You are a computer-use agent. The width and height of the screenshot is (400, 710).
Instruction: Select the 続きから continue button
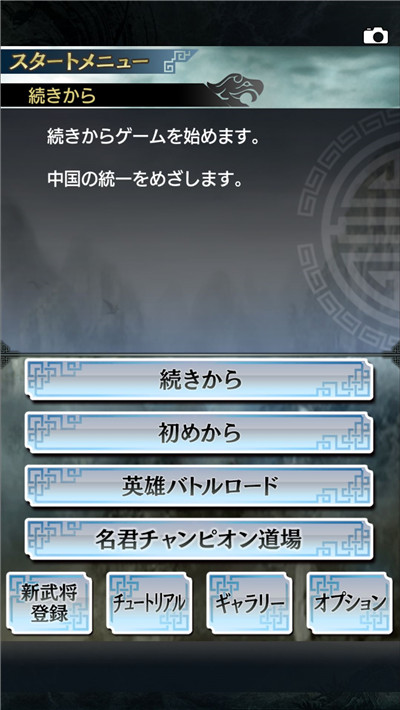(x=199, y=380)
